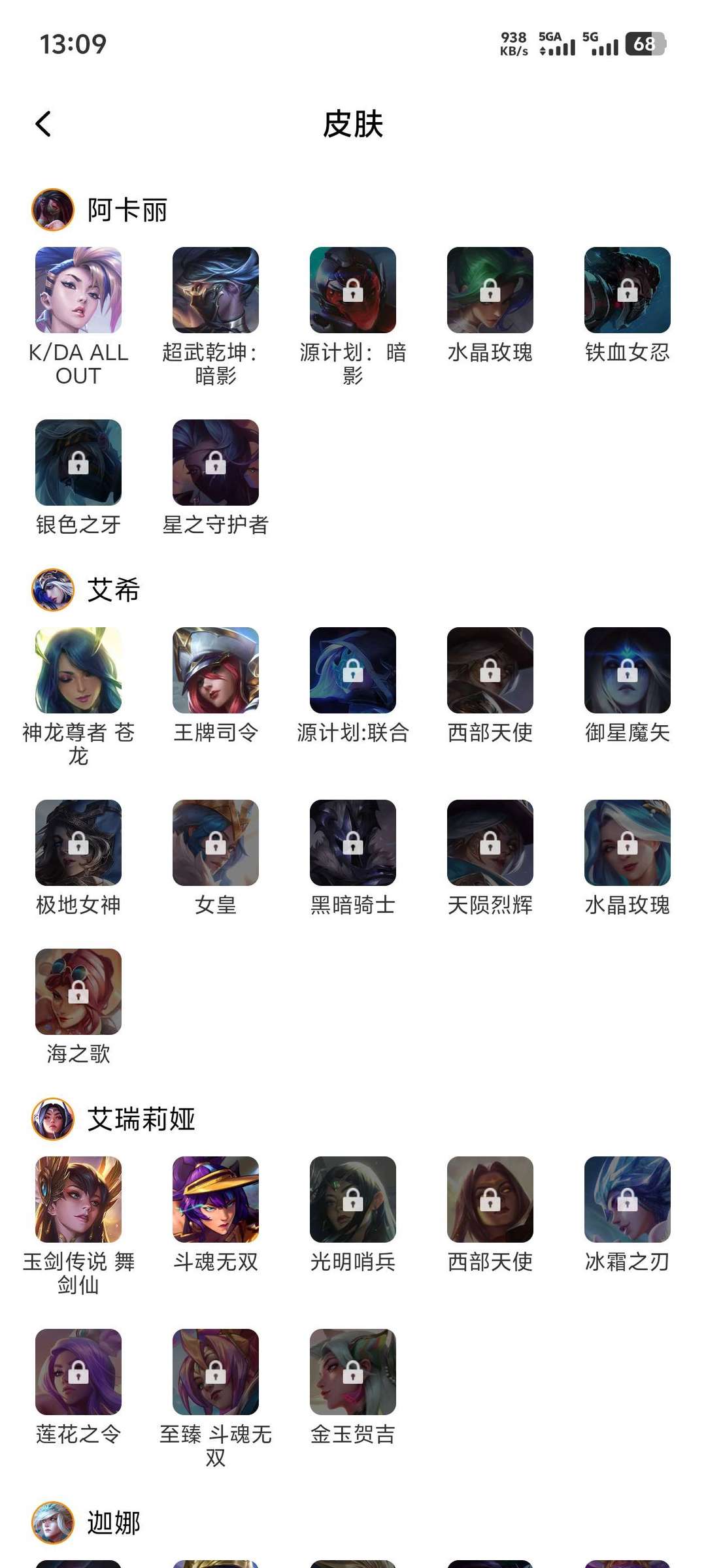View locked 光明哨兵 skin

[353, 1200]
